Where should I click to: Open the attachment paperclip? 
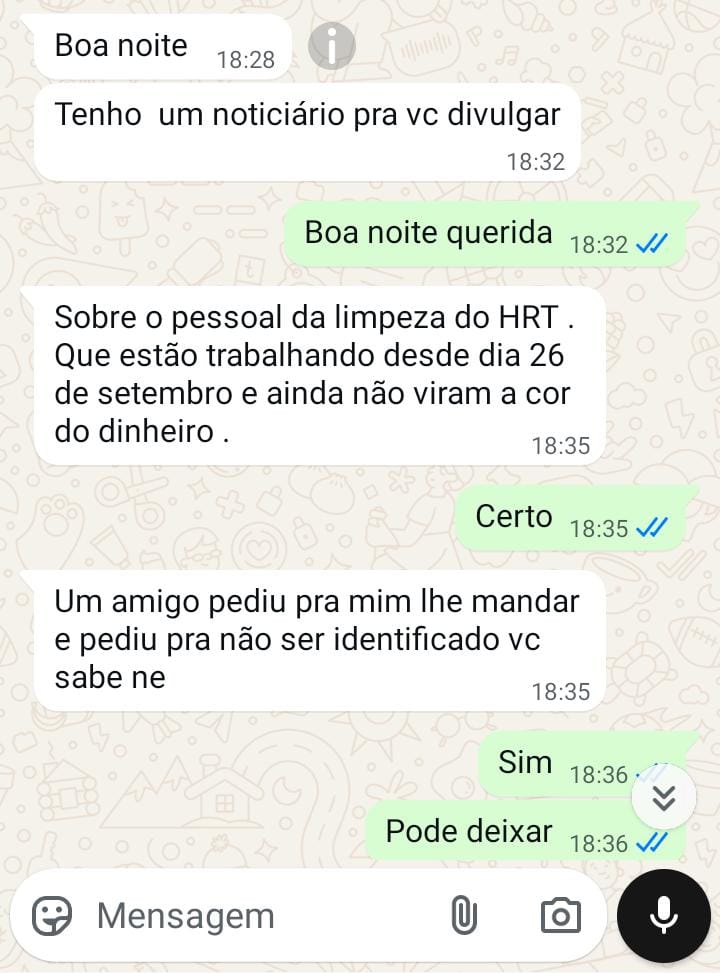click(x=463, y=915)
